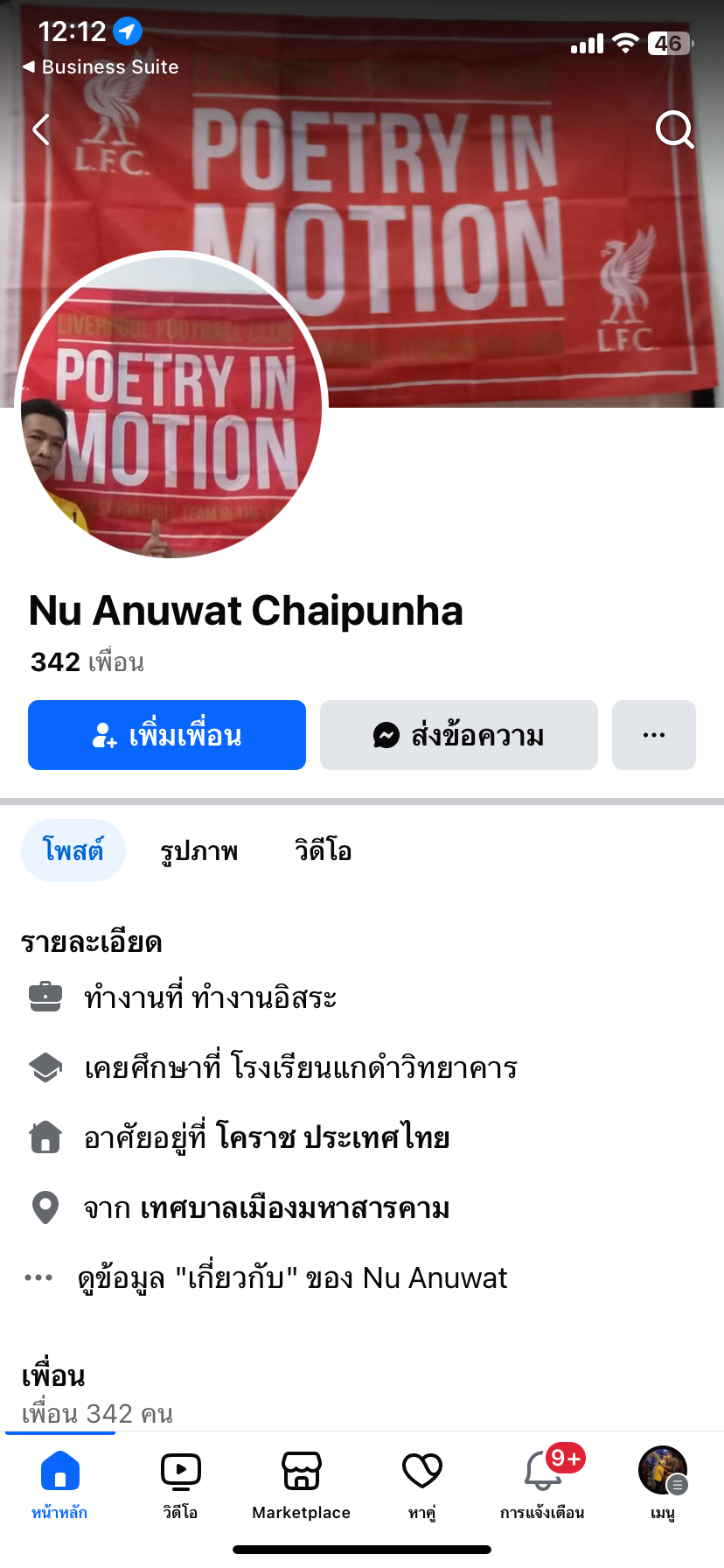
Task: Go to หน้าหลัก home tab
Action: click(x=59, y=1482)
